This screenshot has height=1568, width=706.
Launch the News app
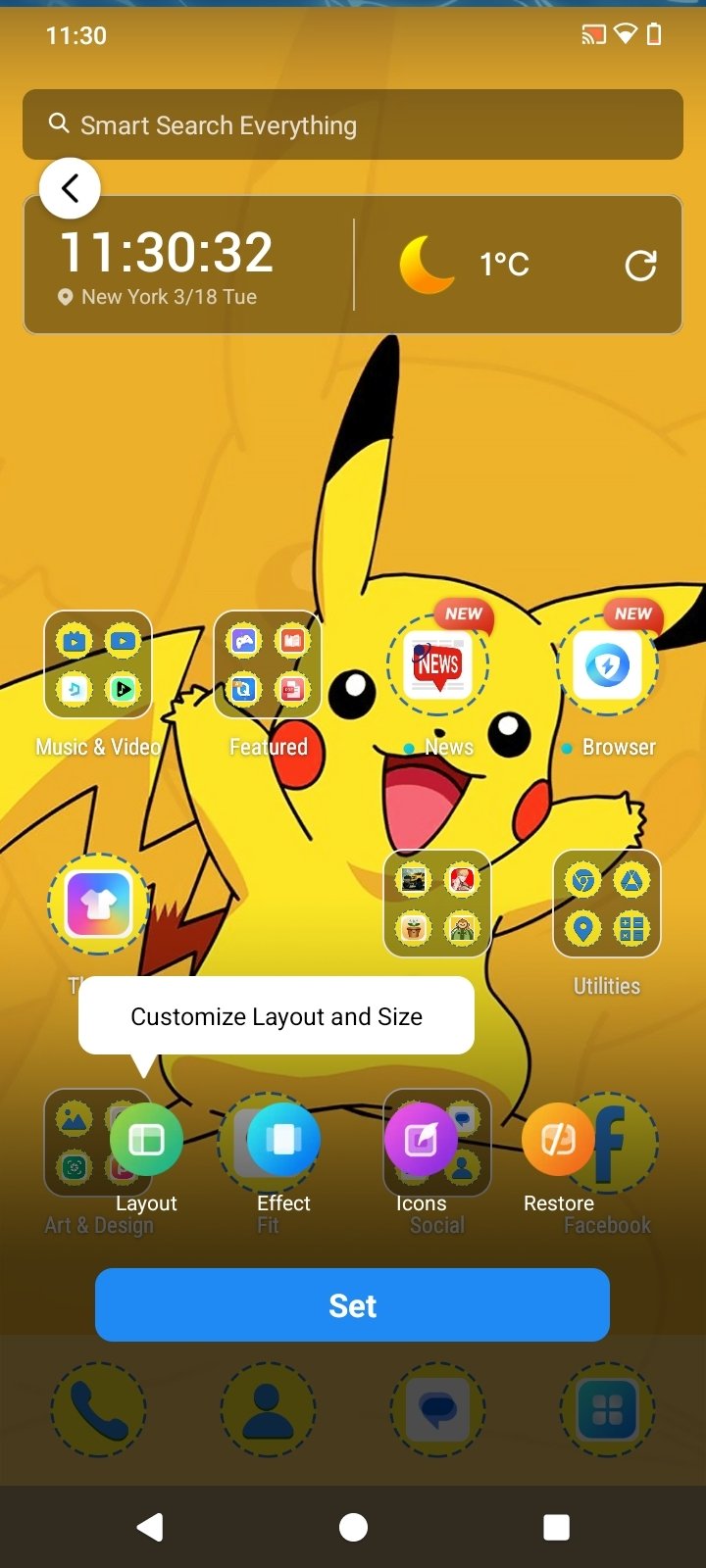437,665
